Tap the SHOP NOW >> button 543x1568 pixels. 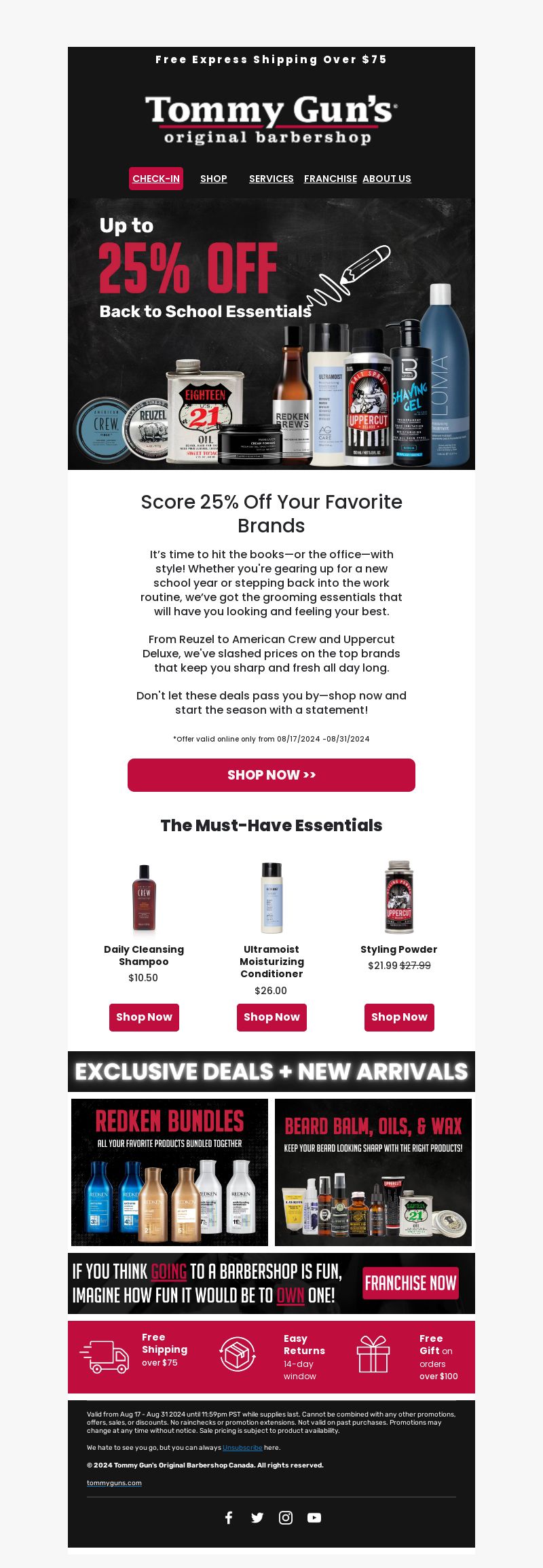[271, 775]
